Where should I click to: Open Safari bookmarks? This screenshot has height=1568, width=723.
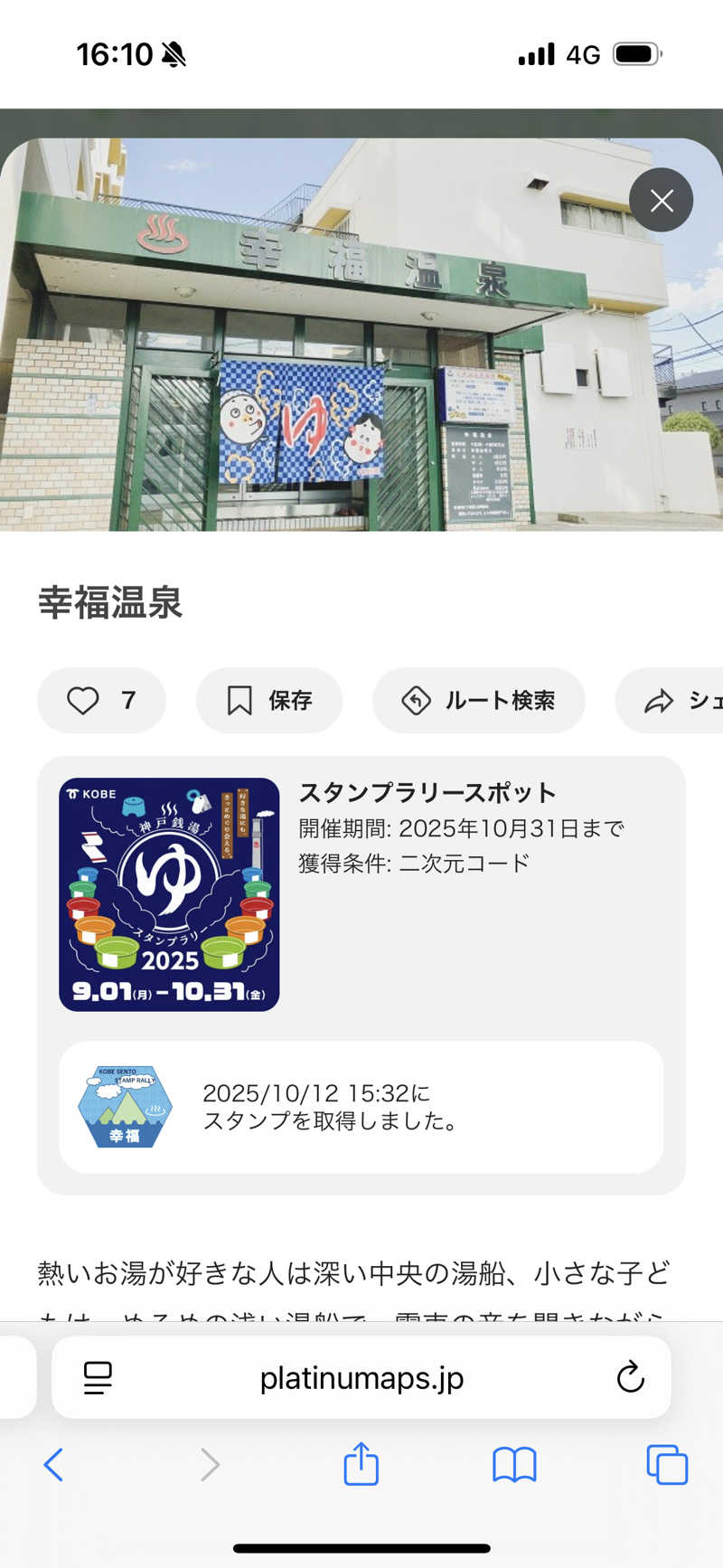pos(512,1466)
